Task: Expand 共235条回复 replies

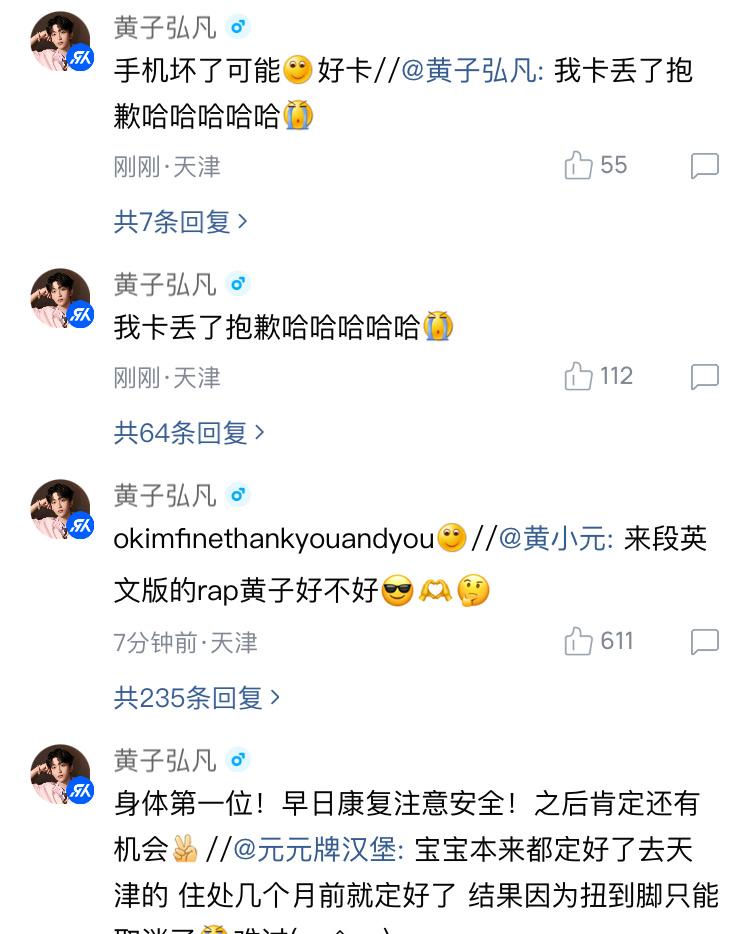Action: [x=197, y=697]
